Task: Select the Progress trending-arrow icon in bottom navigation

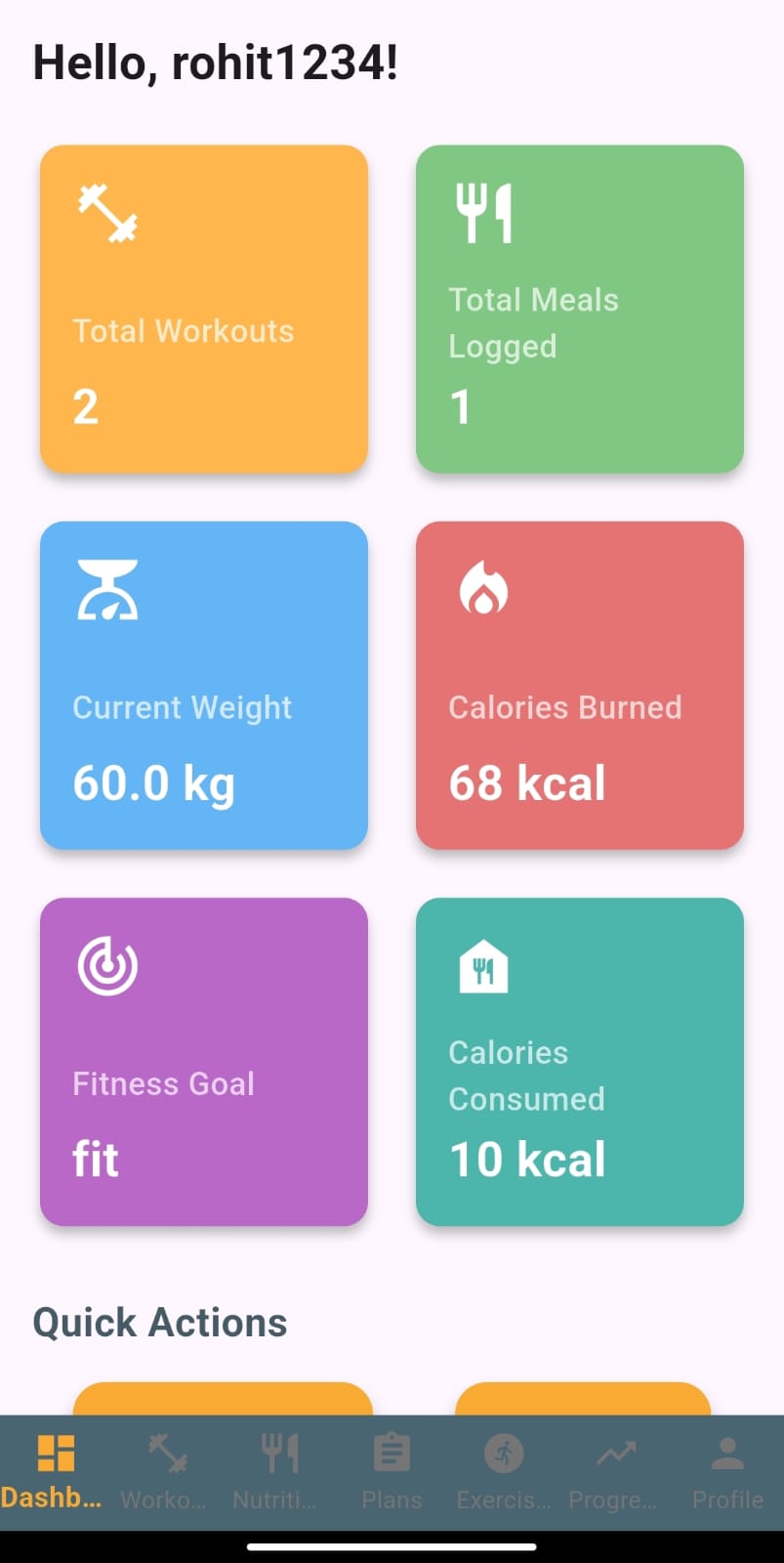Action: click(616, 1453)
